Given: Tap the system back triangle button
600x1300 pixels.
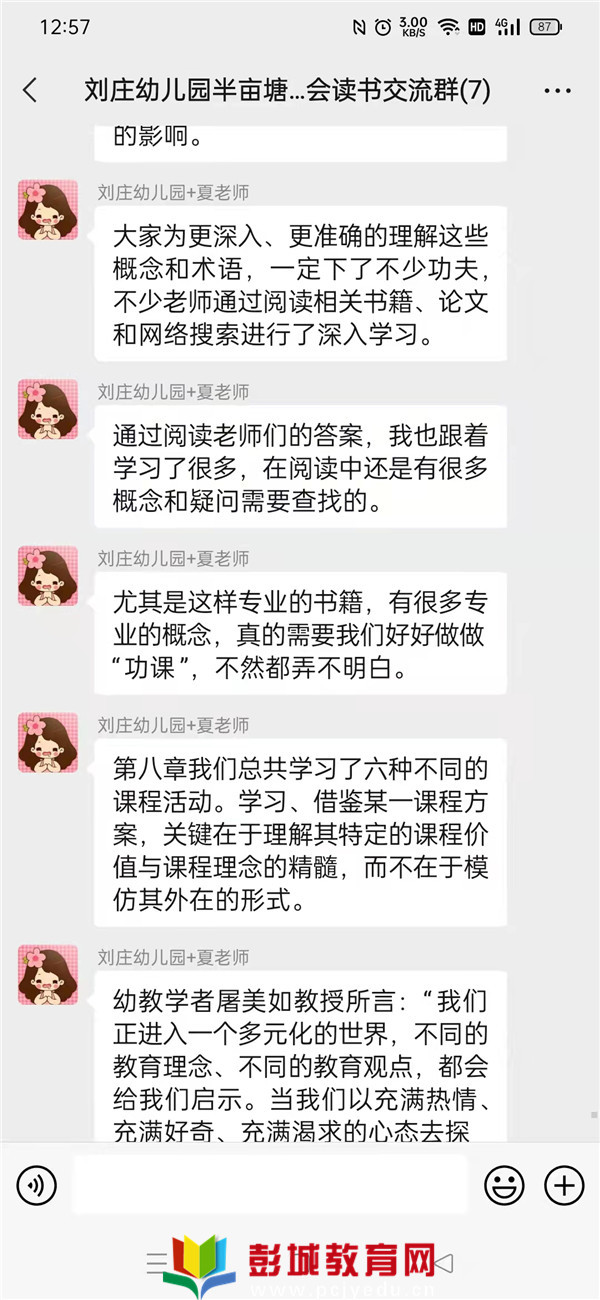Looking at the screenshot, I should point(444,1261).
